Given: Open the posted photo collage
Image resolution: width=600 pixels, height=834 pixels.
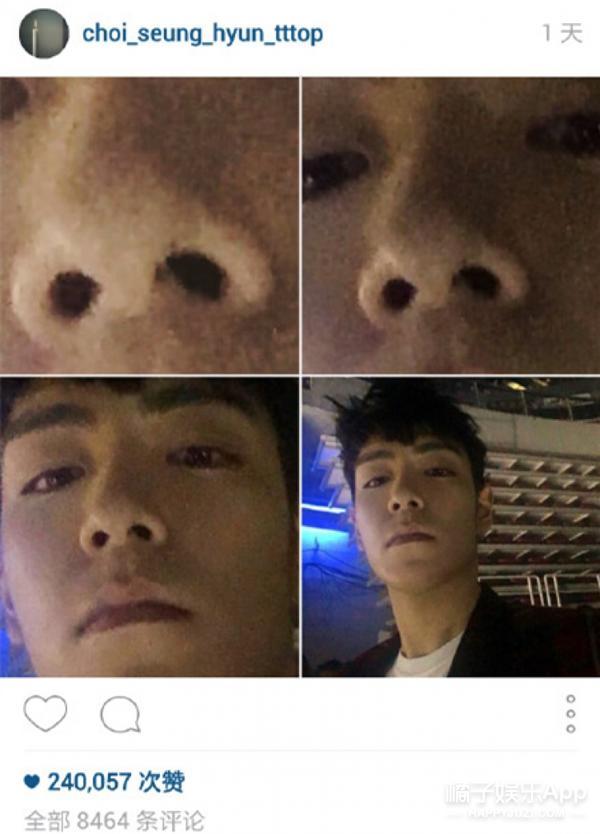Looking at the screenshot, I should coord(300,376).
